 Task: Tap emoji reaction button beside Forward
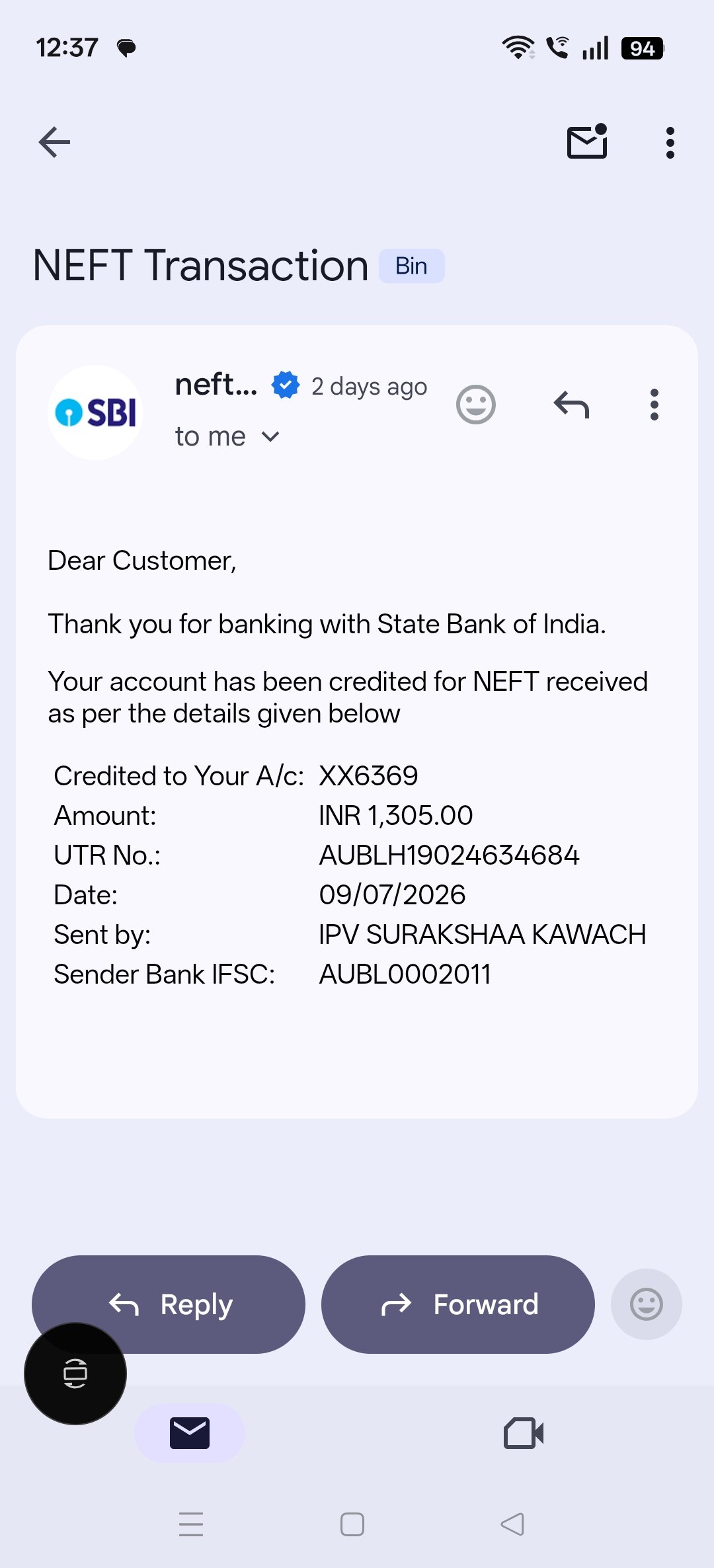[x=647, y=1304]
